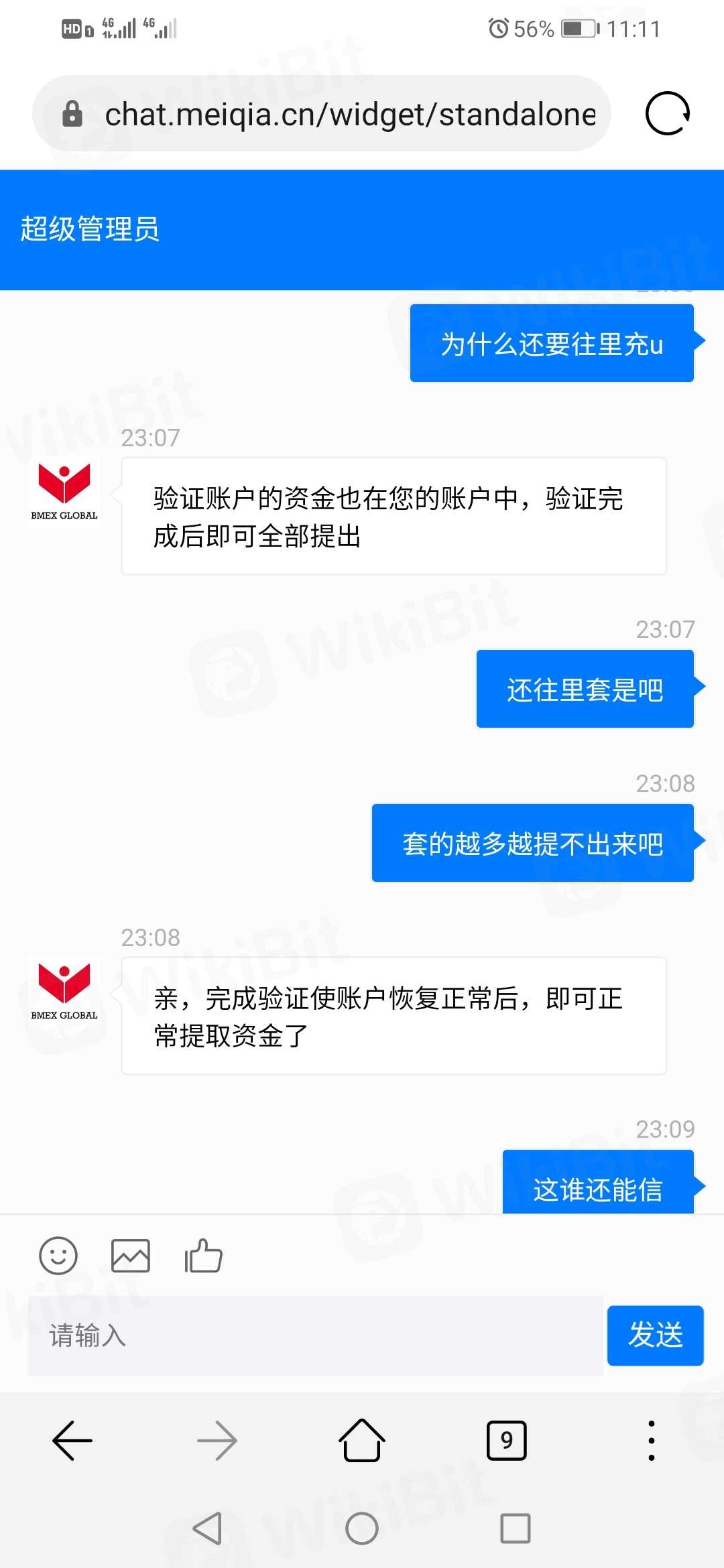
Task: Open the tab switcher showing 9 tabs
Action: 507,1440
